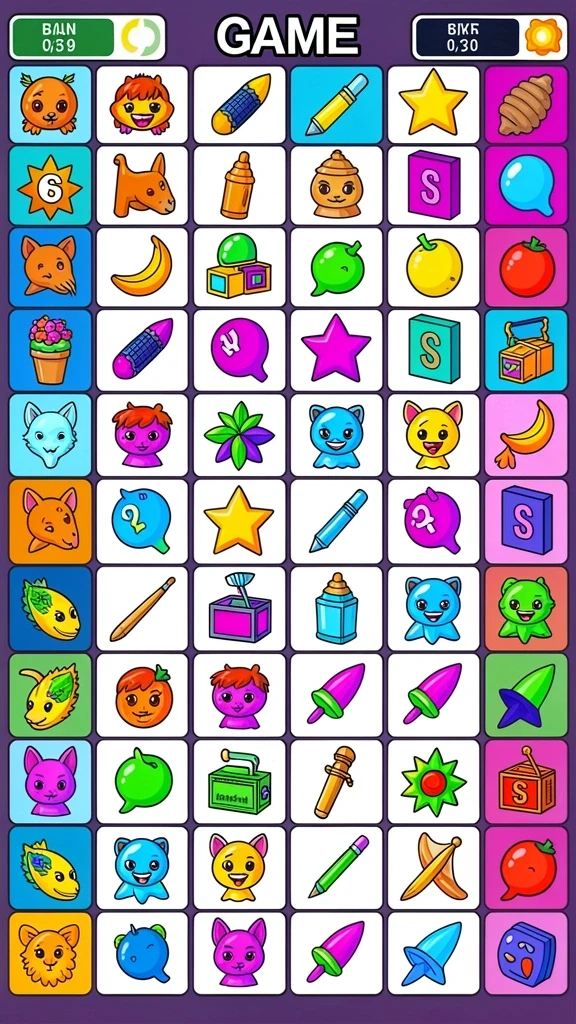Tap the green and purple leaf flower tile

tap(239, 435)
